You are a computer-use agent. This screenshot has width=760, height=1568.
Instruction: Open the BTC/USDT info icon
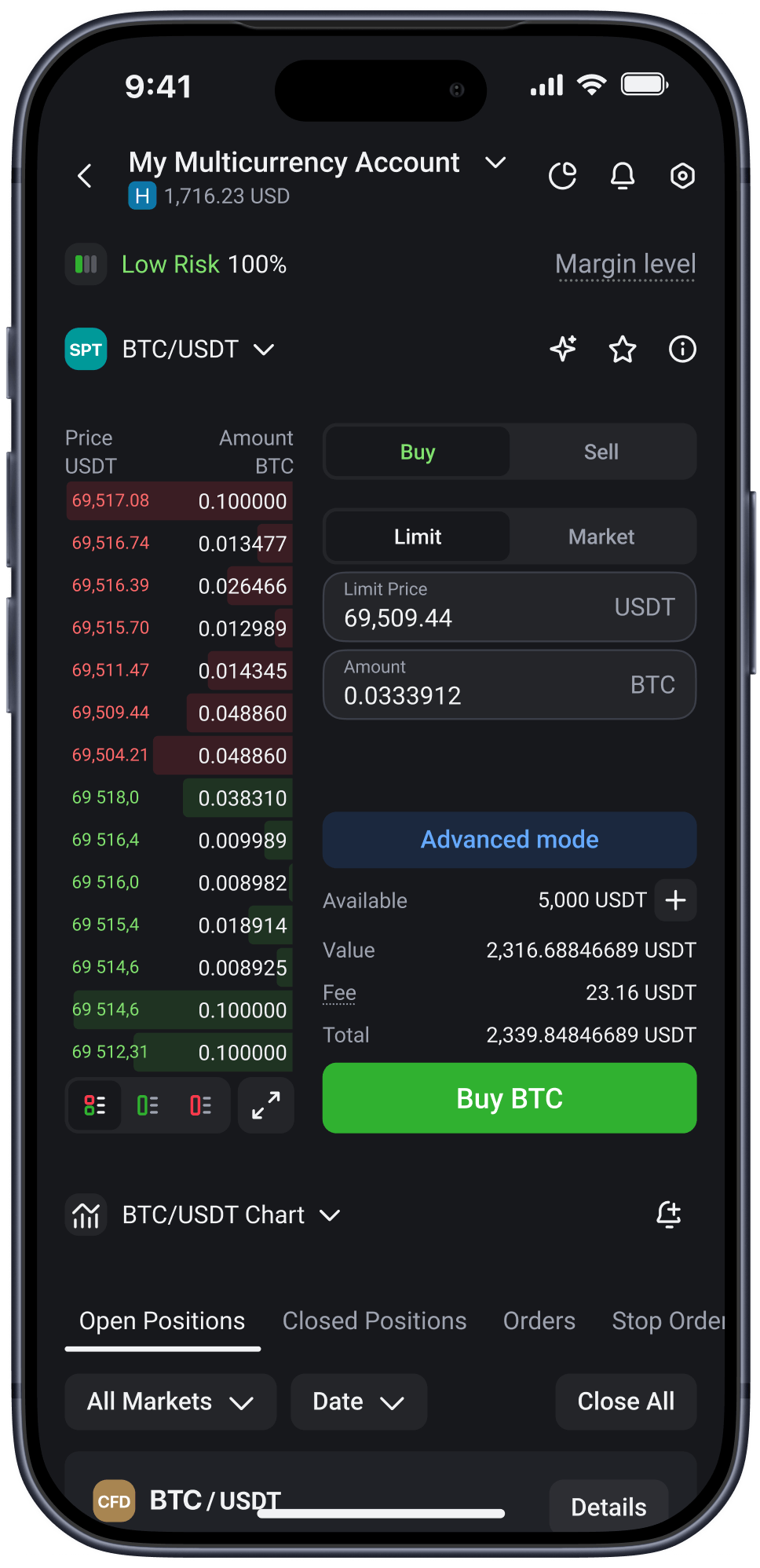tap(682, 349)
